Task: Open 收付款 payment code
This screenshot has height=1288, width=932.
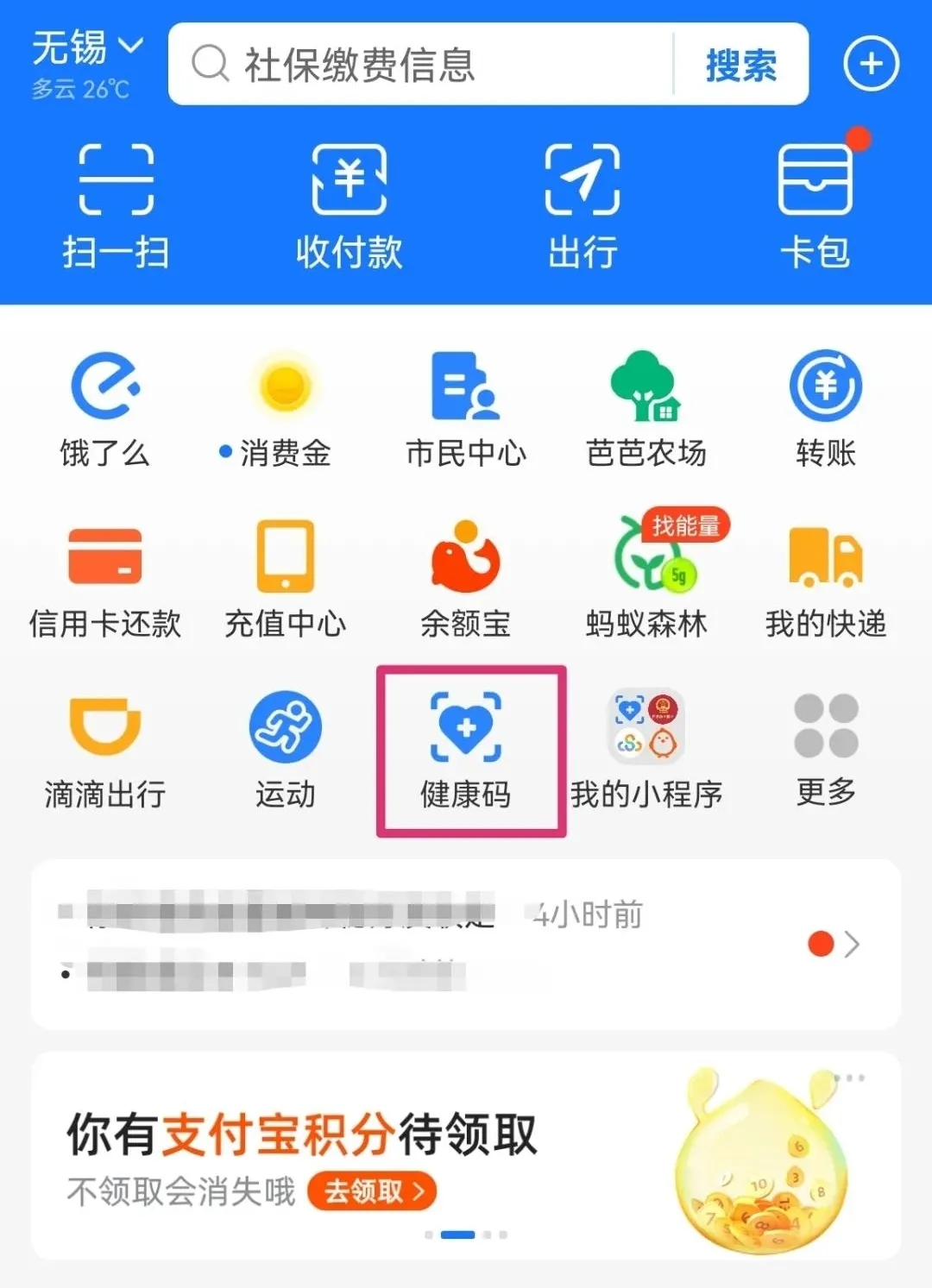Action: coord(349,205)
